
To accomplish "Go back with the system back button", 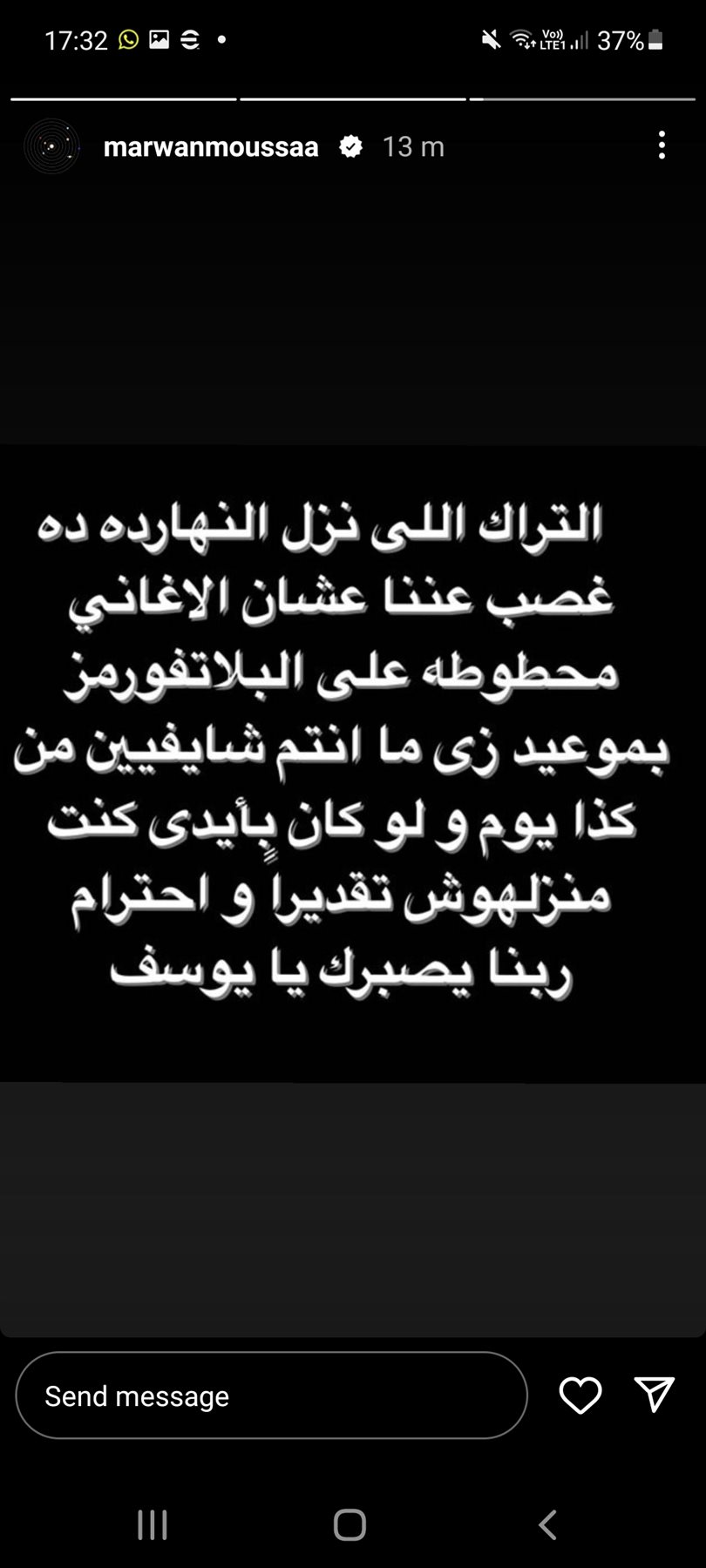I will click(547, 1524).
